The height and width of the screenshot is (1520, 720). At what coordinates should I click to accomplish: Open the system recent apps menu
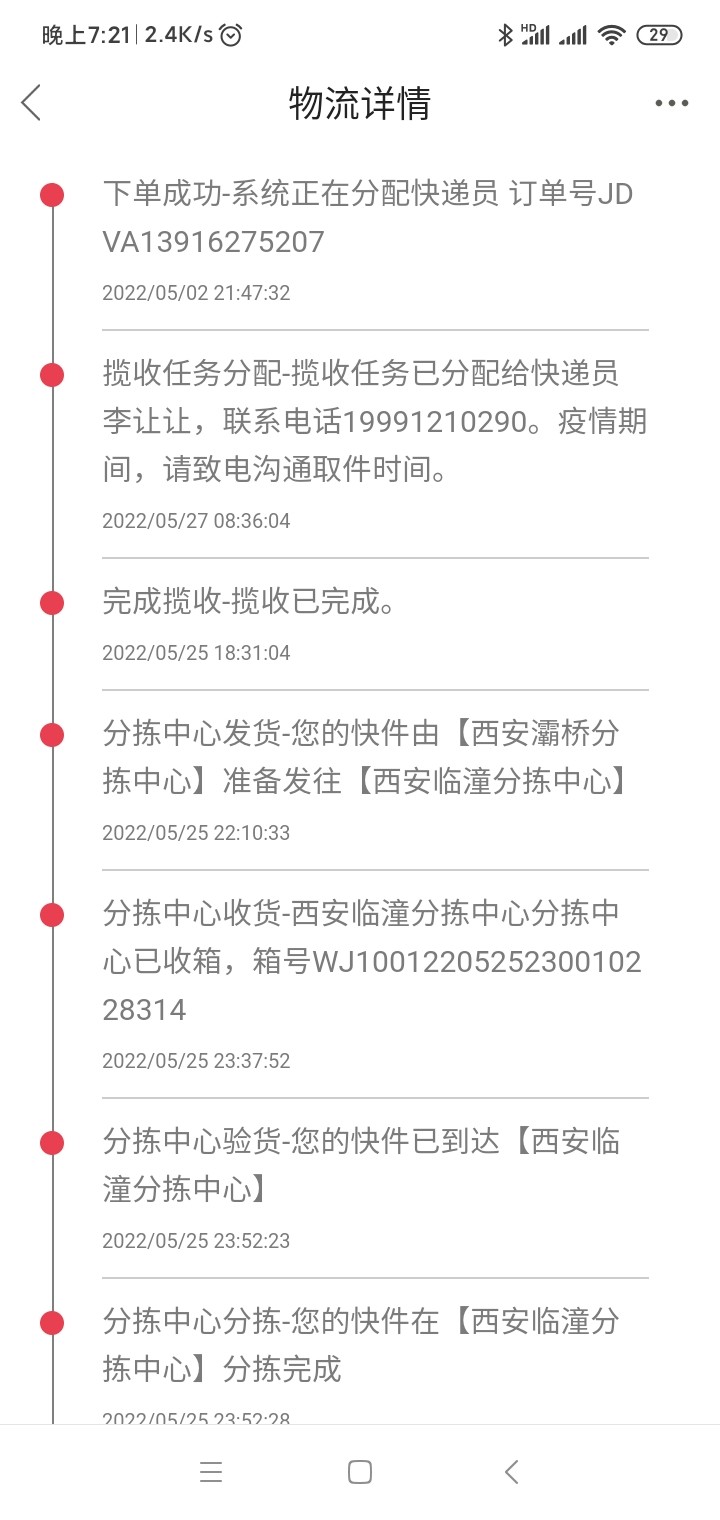210,1471
